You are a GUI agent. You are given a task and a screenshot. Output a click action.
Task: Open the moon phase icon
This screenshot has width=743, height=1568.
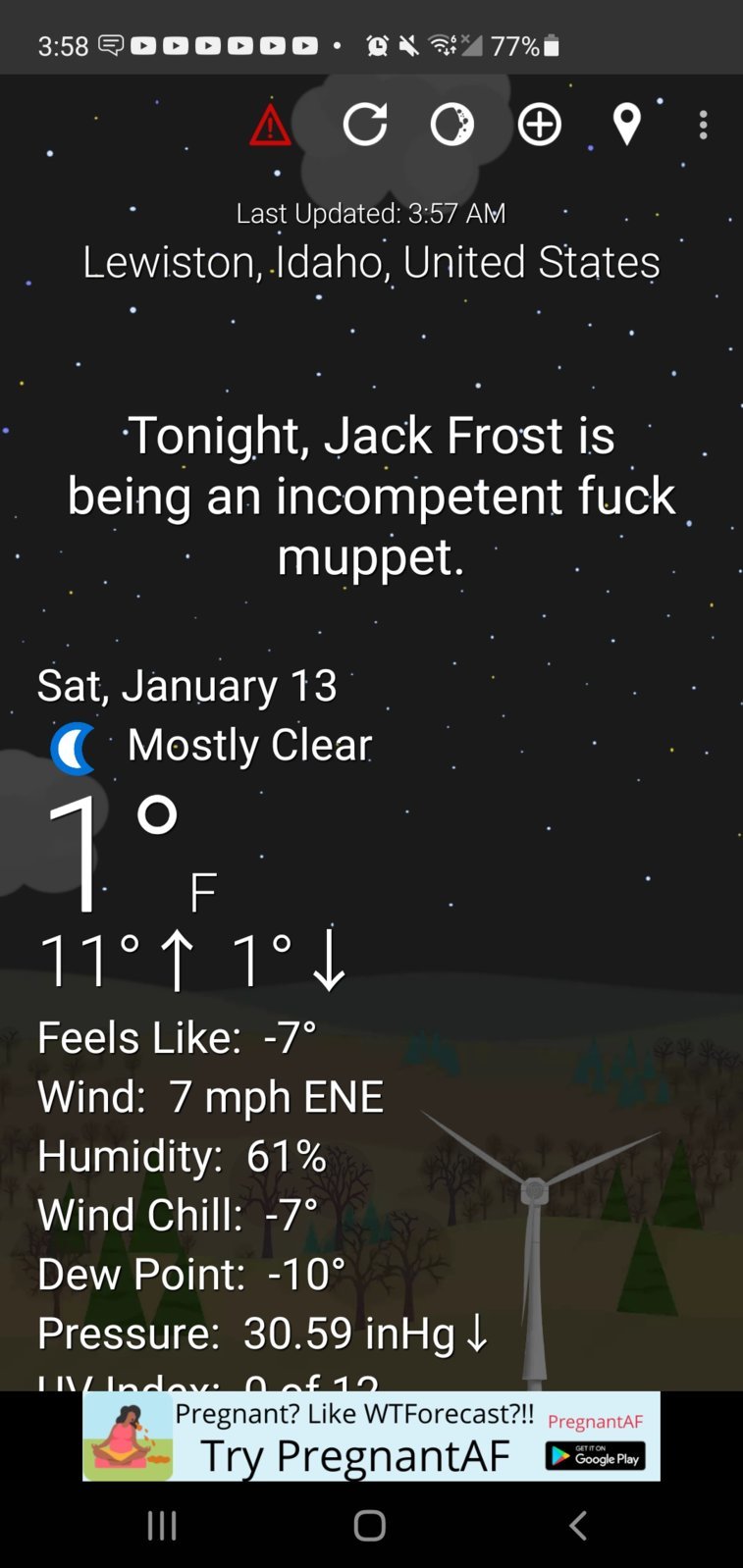(452, 125)
